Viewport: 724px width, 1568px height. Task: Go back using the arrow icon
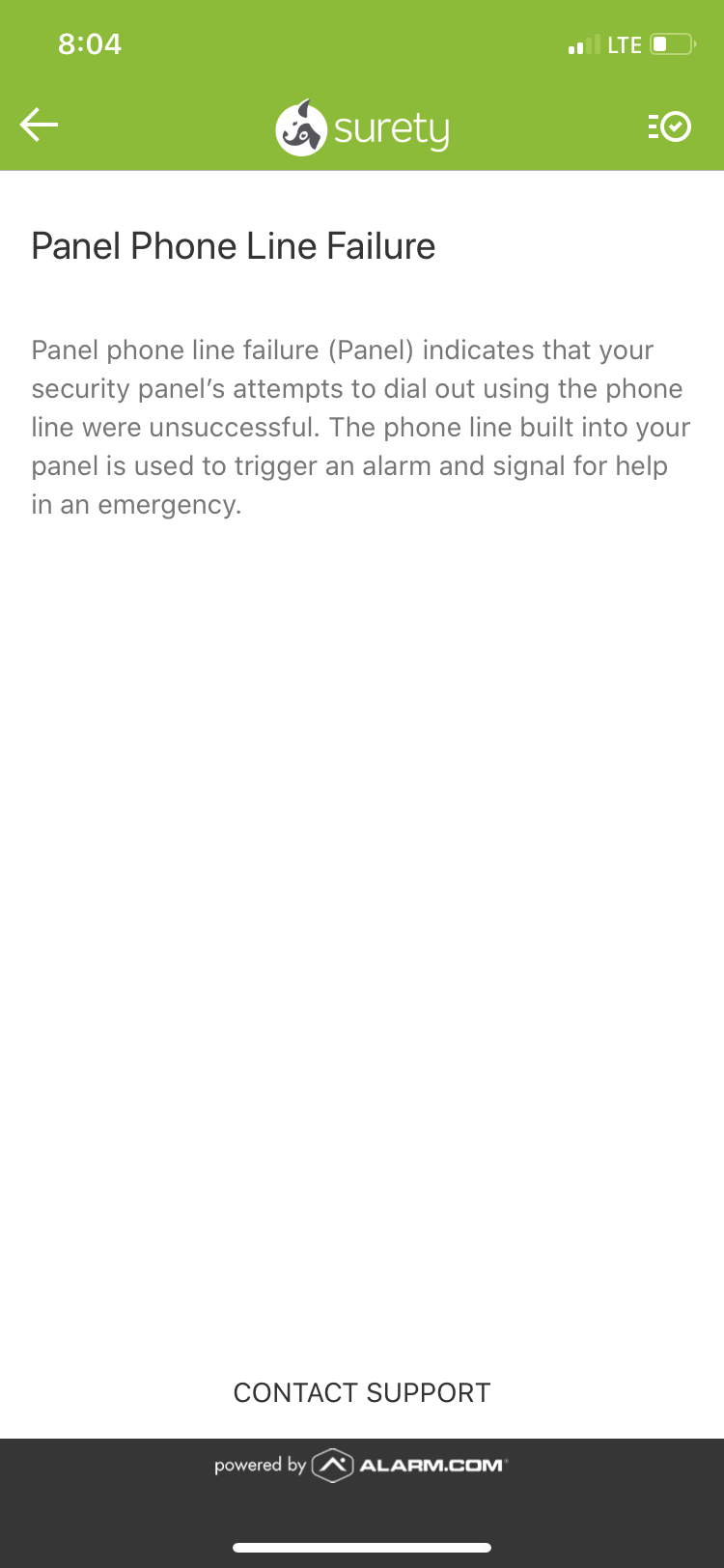click(x=39, y=125)
